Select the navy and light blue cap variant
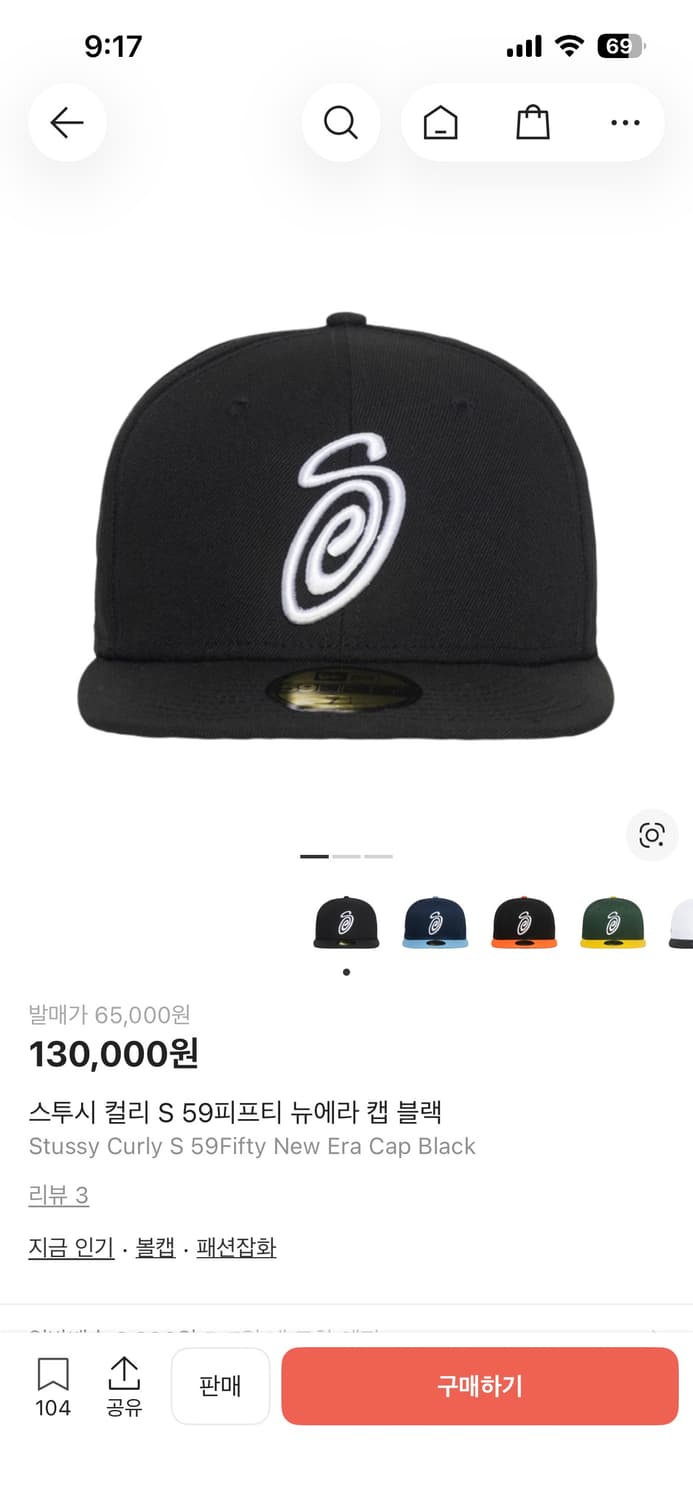The height and width of the screenshot is (1500, 693). pos(435,922)
